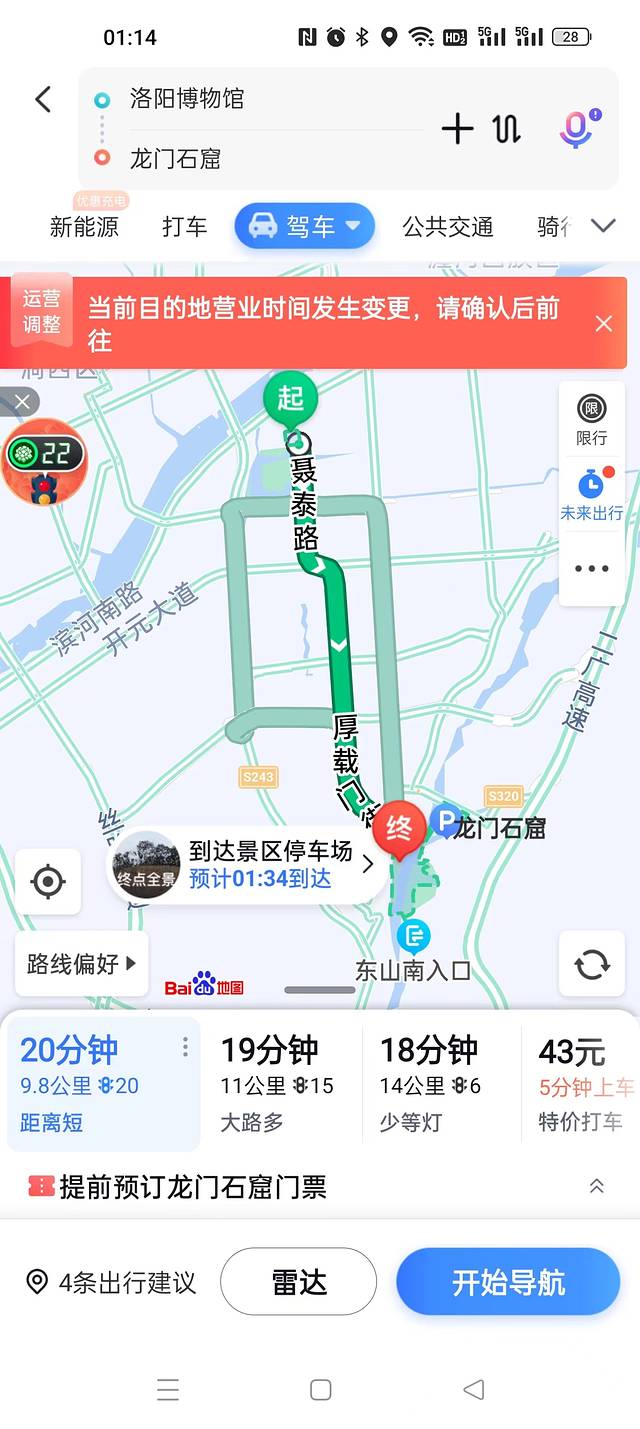Open 限行 traffic restriction info
640x1429 pixels.
[591, 420]
